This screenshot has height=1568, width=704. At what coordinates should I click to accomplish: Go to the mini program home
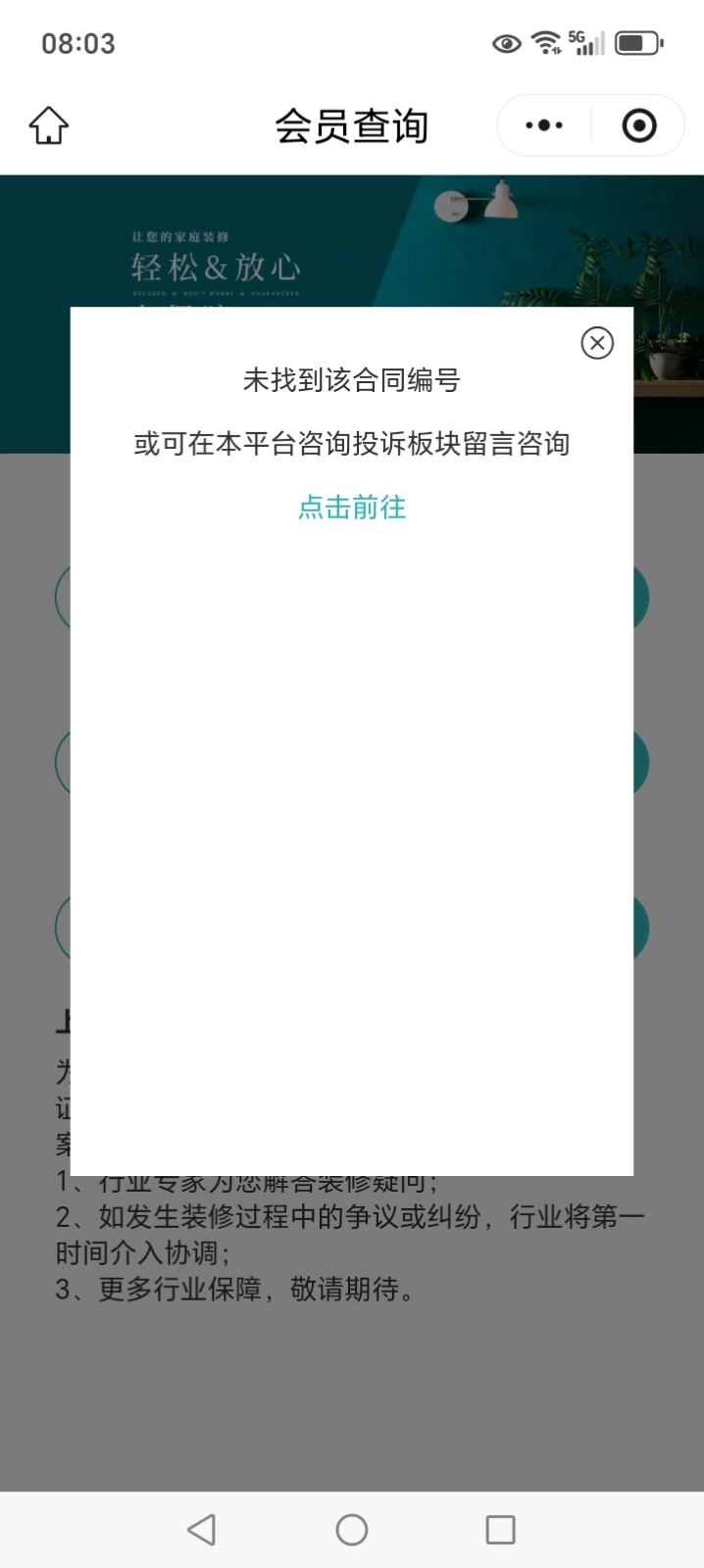click(49, 125)
